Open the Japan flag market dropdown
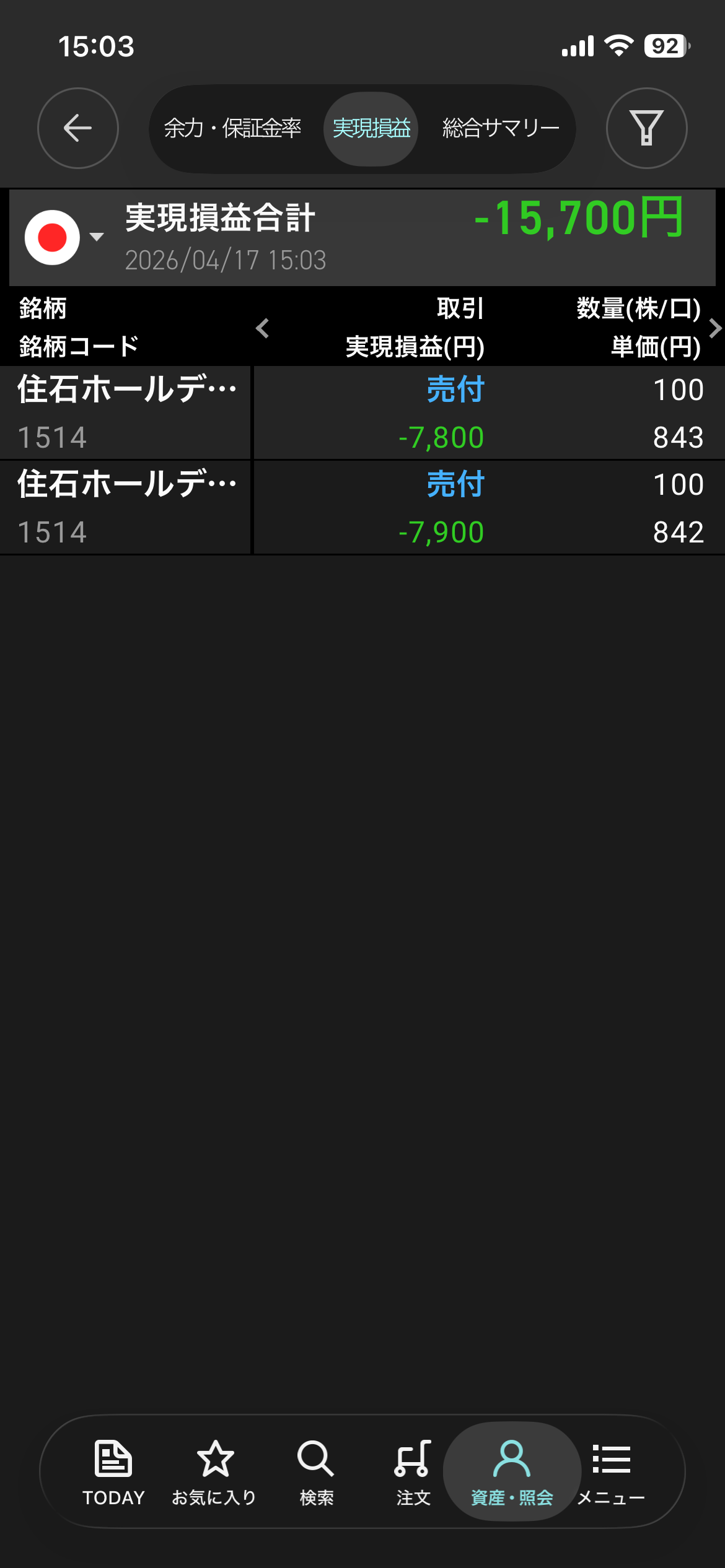Image resolution: width=725 pixels, height=1568 pixels. pyautogui.click(x=63, y=237)
